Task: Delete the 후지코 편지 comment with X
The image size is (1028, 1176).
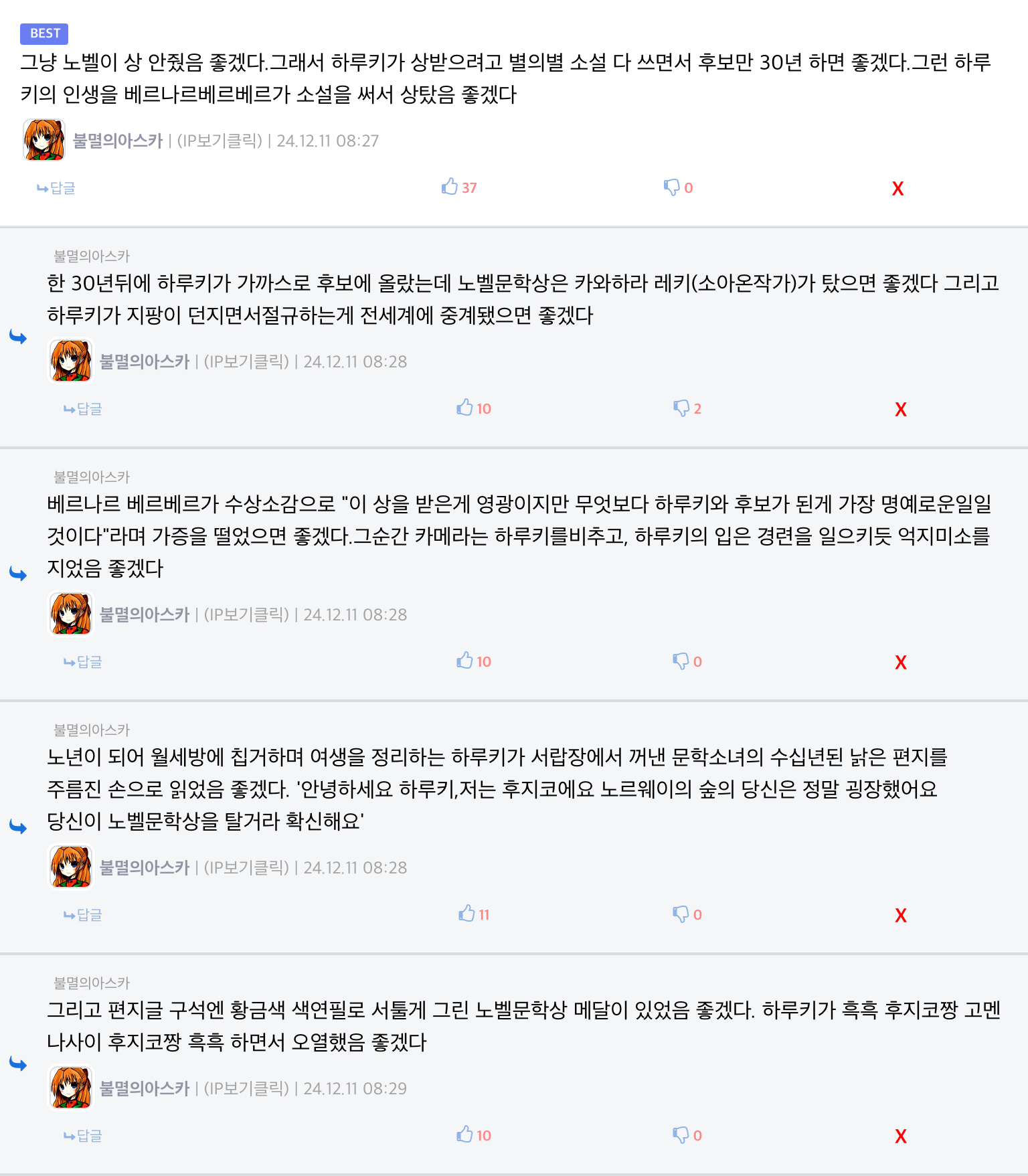Action: [x=901, y=916]
